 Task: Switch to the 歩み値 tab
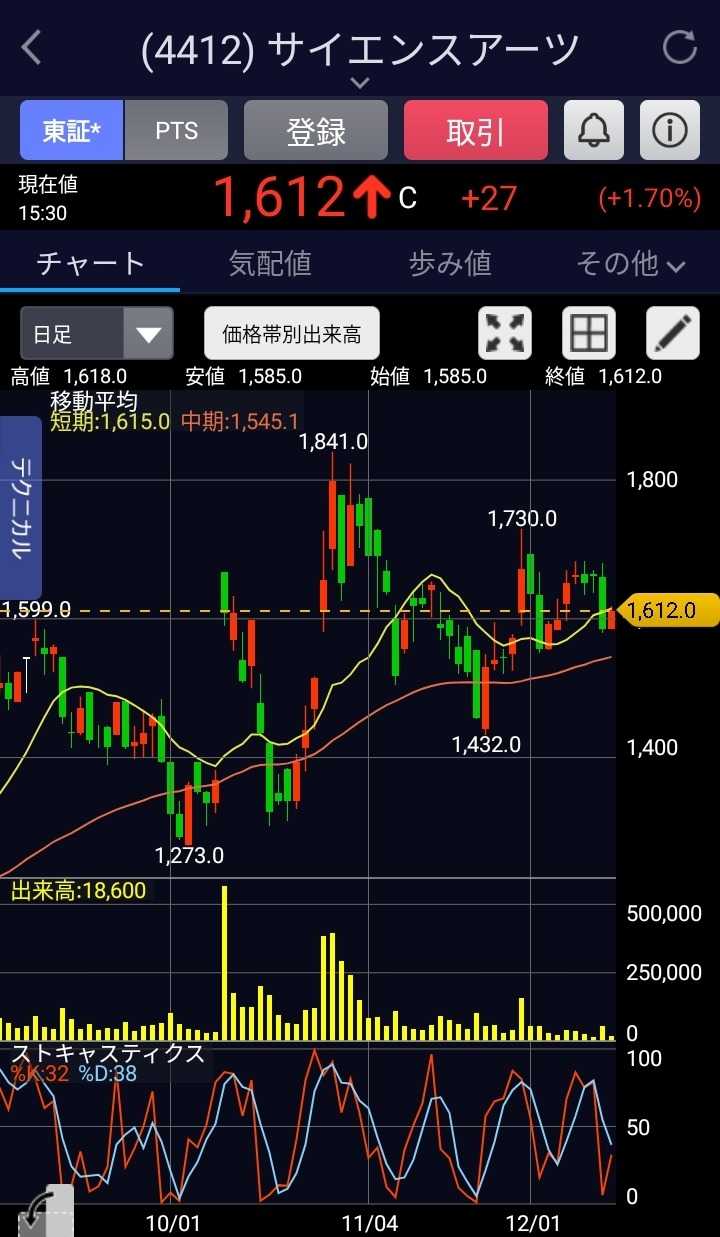pyautogui.click(x=450, y=263)
